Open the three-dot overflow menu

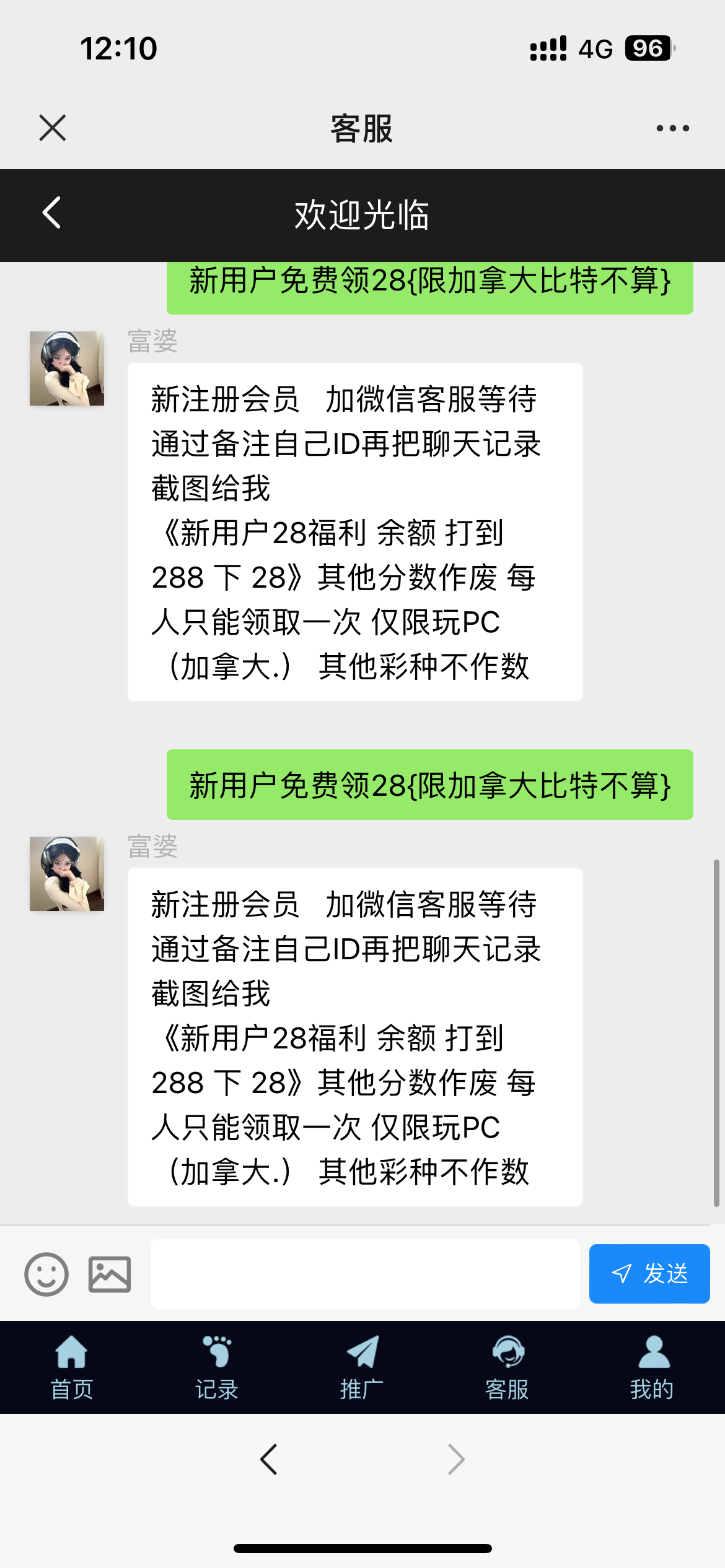[672, 128]
